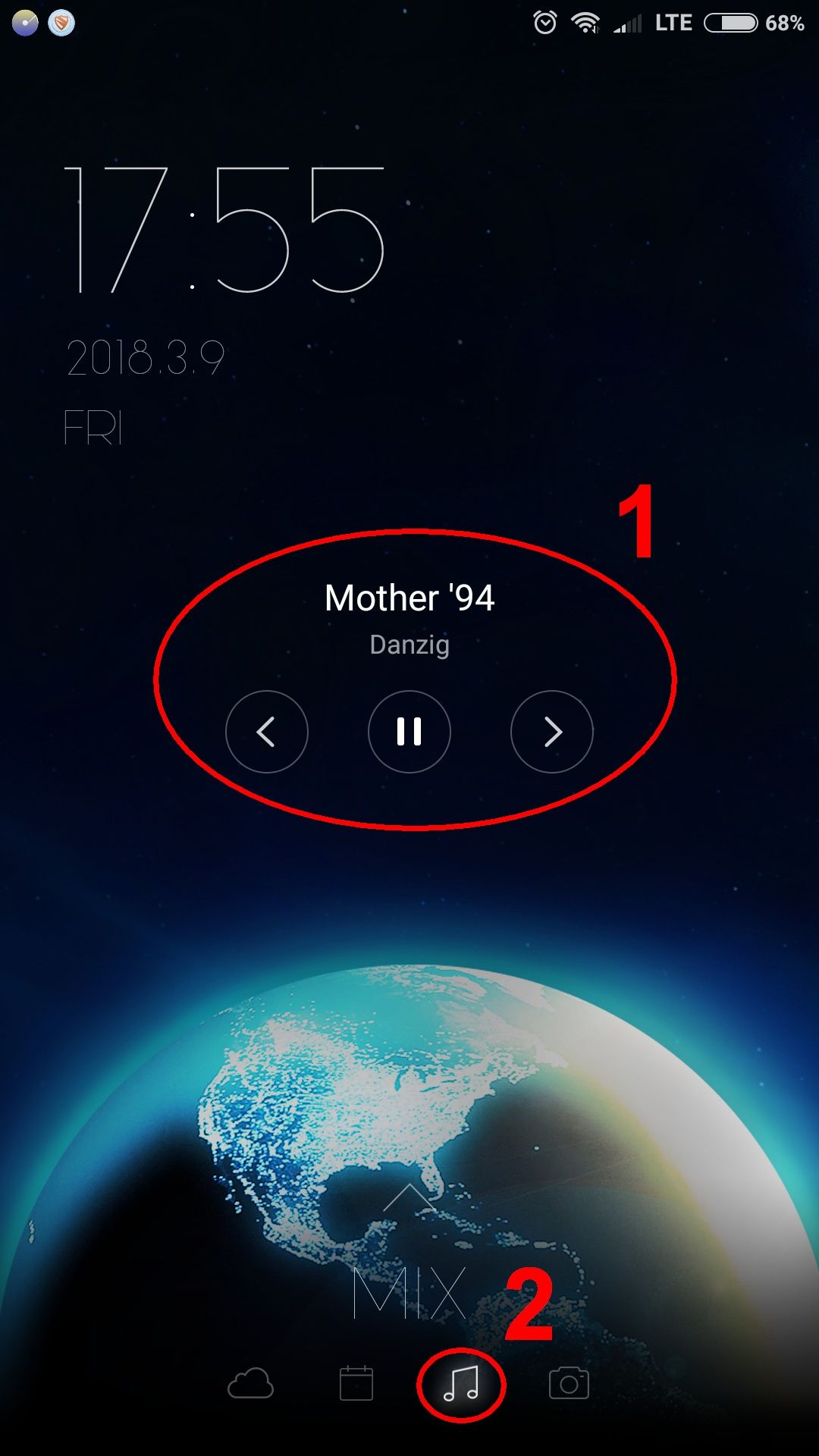The image size is (819, 1456).
Task: Launch the camera shortcut
Action: (x=569, y=1384)
